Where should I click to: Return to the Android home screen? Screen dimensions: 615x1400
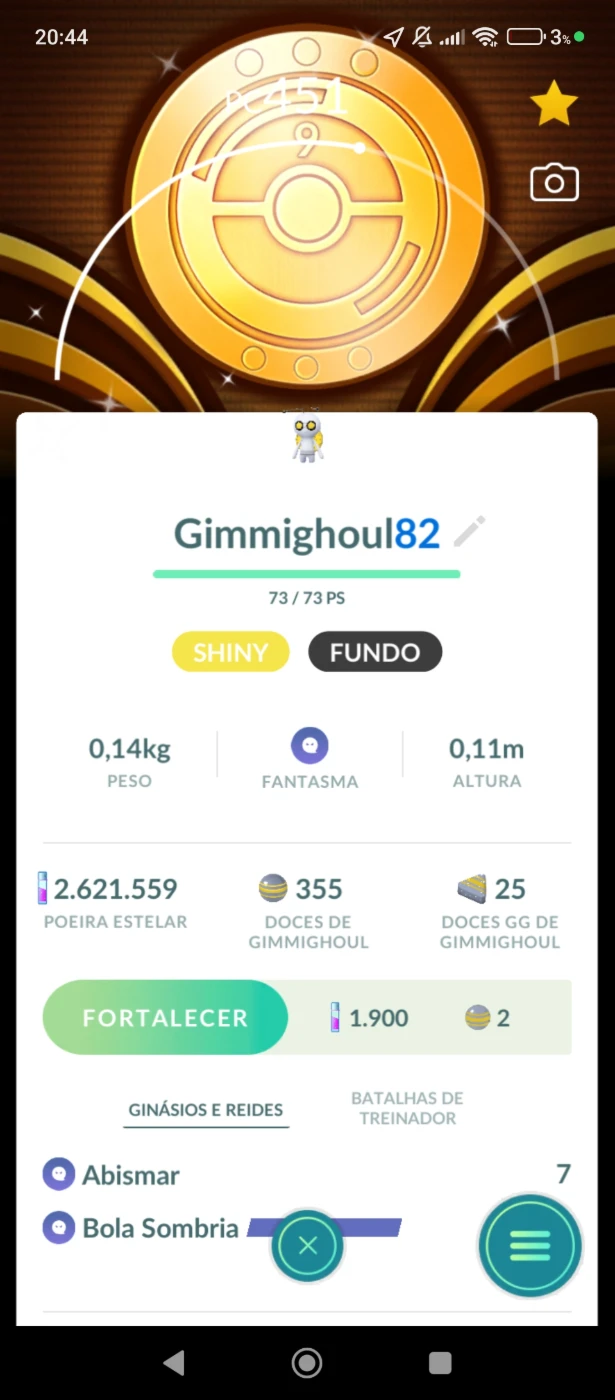point(307,1362)
